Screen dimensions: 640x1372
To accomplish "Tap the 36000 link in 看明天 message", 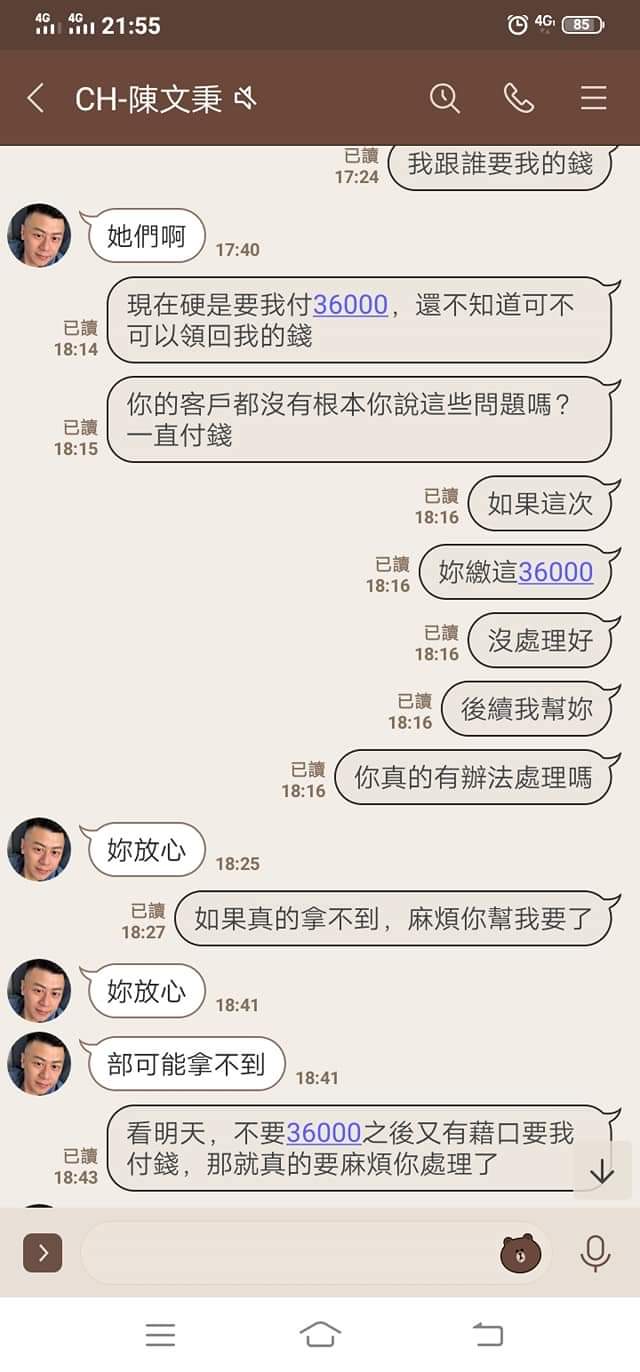I will (x=323, y=1133).
